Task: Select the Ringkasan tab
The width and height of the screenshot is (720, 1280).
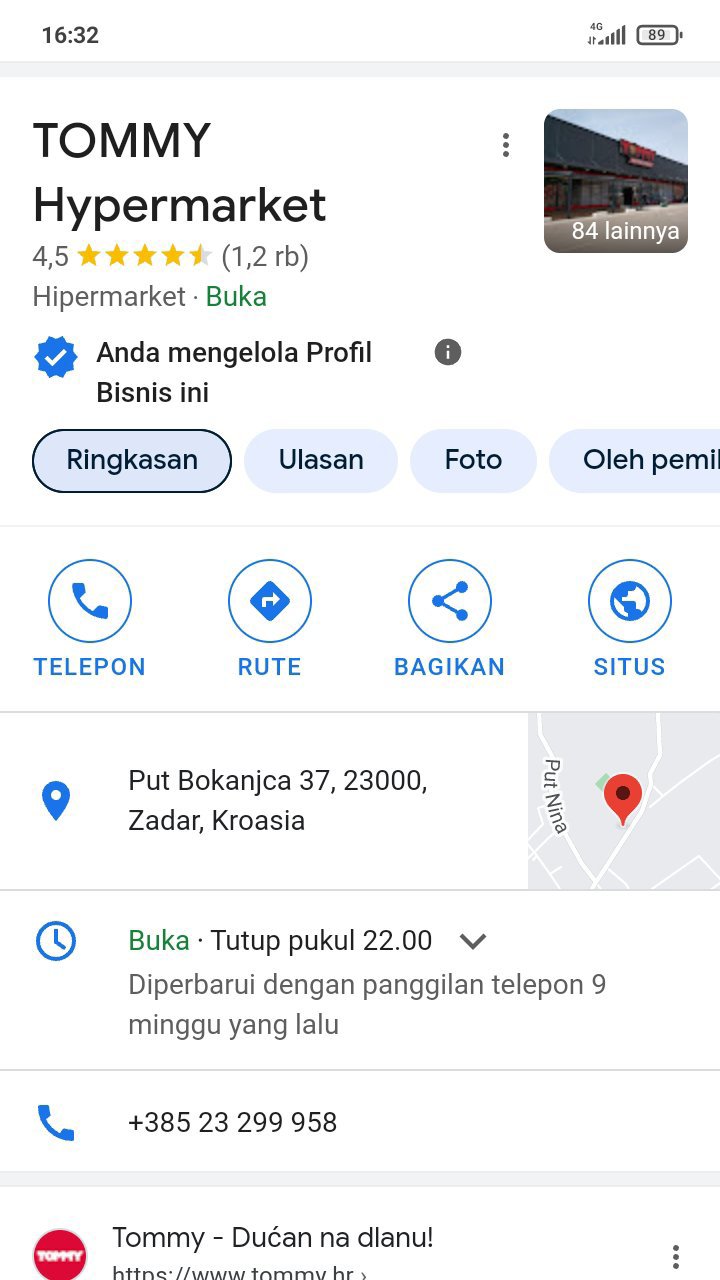Action: [132, 461]
